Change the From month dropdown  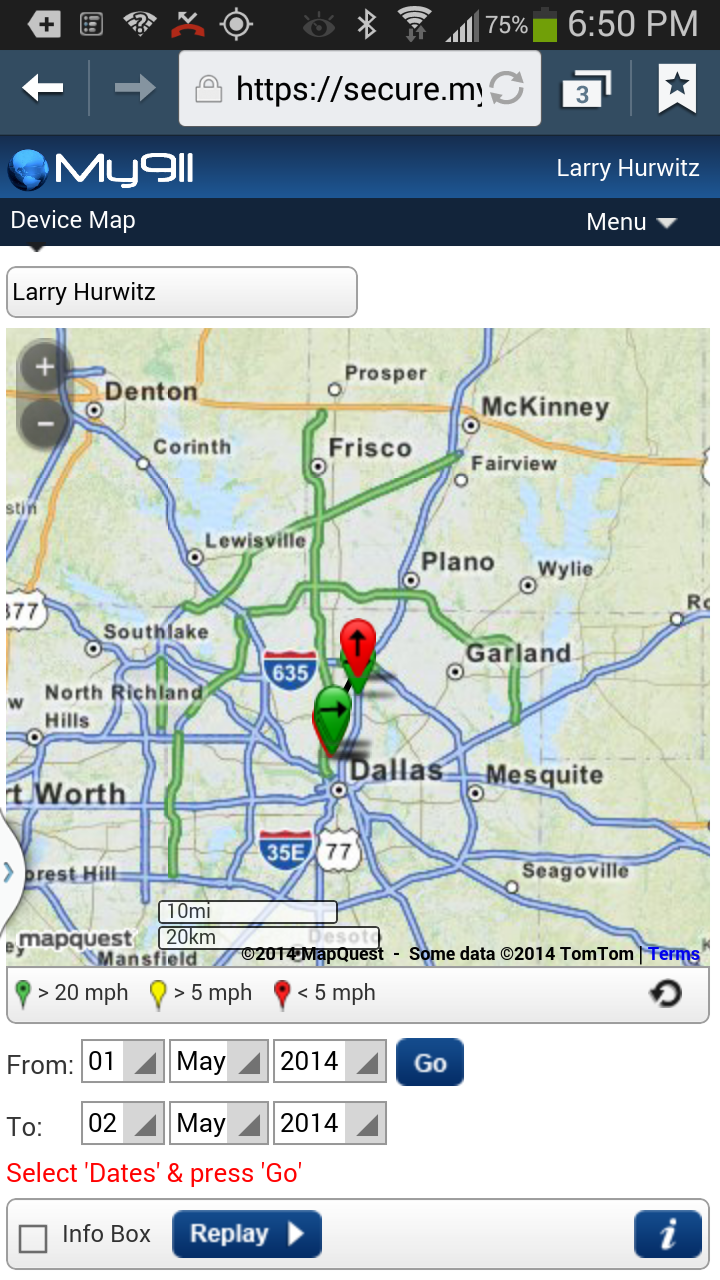tap(219, 1061)
